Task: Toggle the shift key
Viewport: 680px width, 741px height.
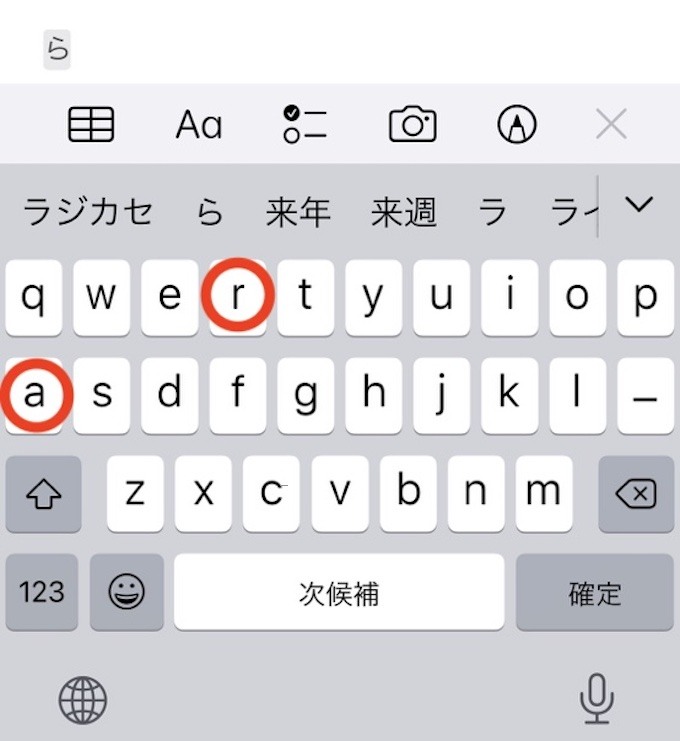Action: click(x=42, y=493)
